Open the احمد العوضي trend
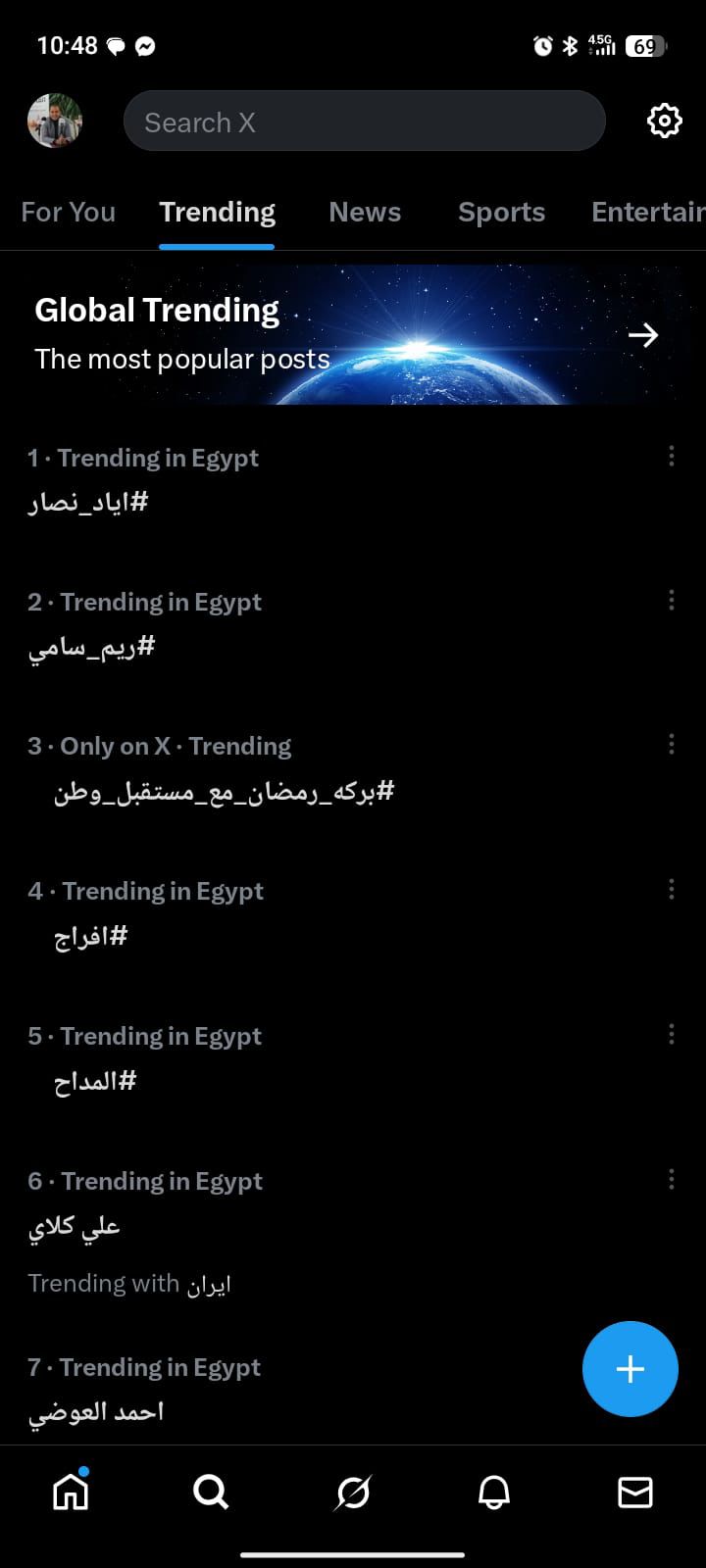706x1568 pixels. coord(95,1411)
